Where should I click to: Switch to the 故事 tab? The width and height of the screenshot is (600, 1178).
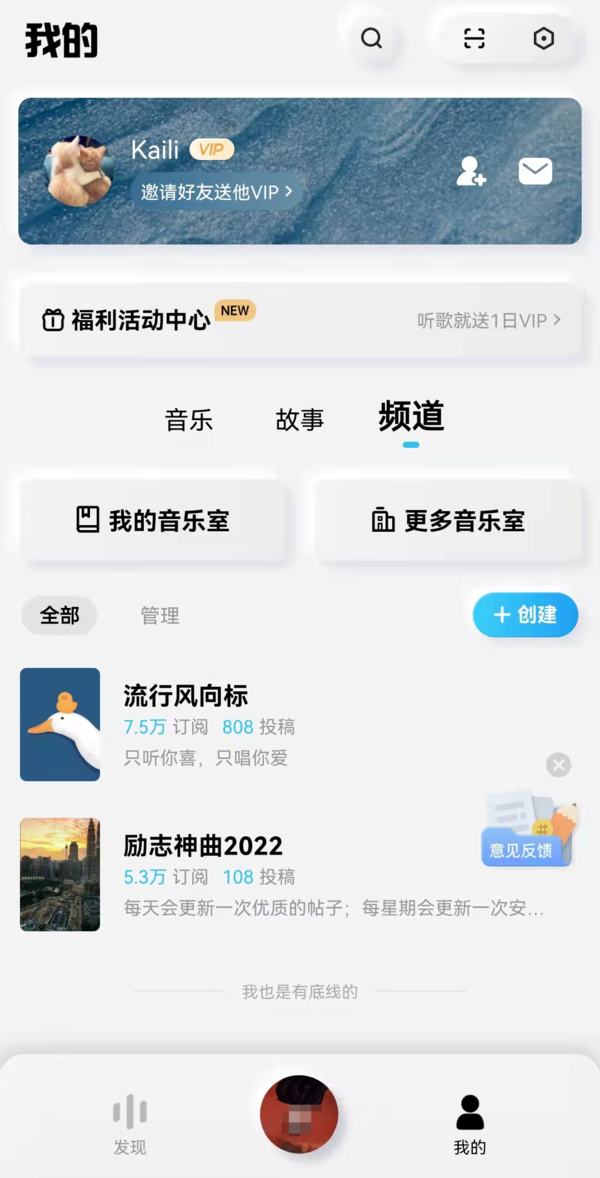tap(300, 420)
